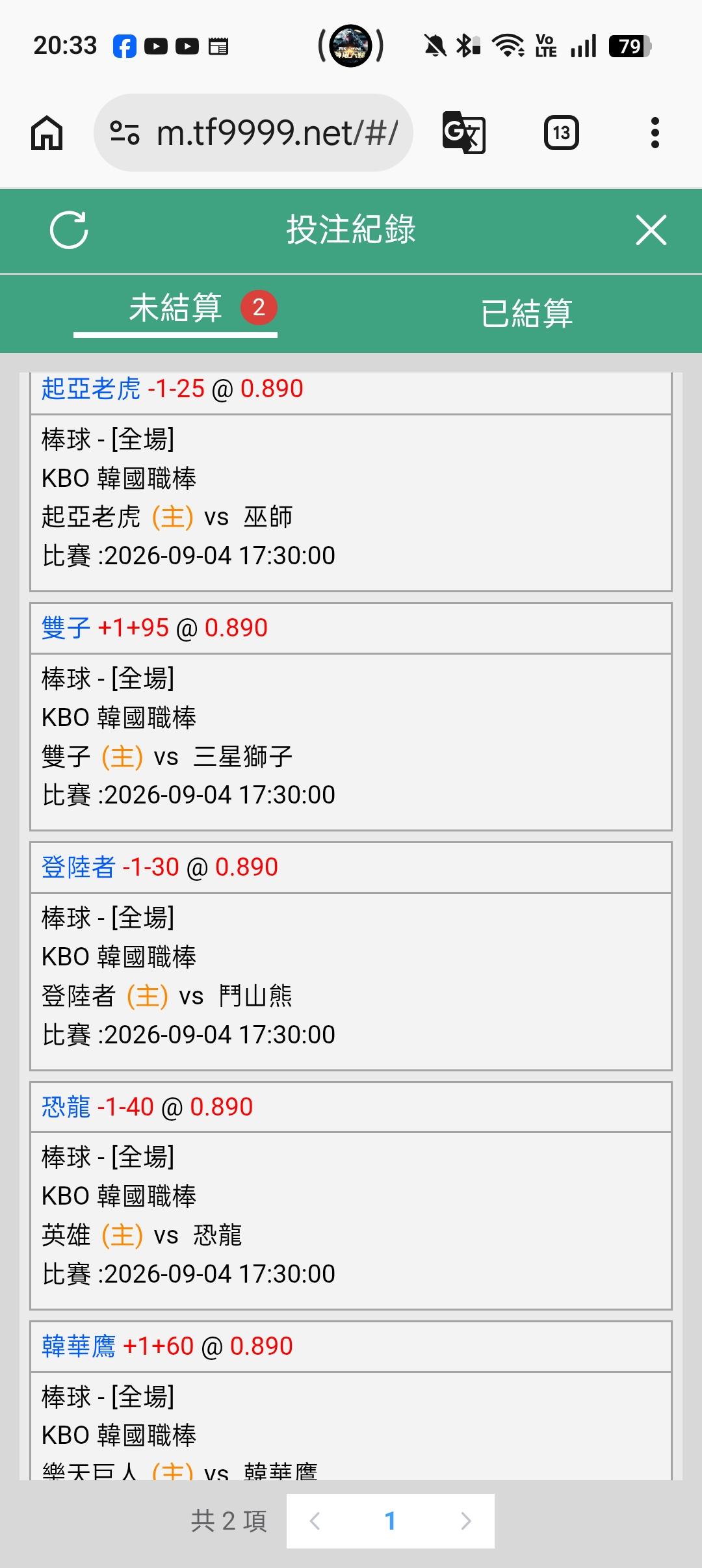Screen dimensions: 702x1568
Task: Switch to the 已結算 tab
Action: [526, 313]
